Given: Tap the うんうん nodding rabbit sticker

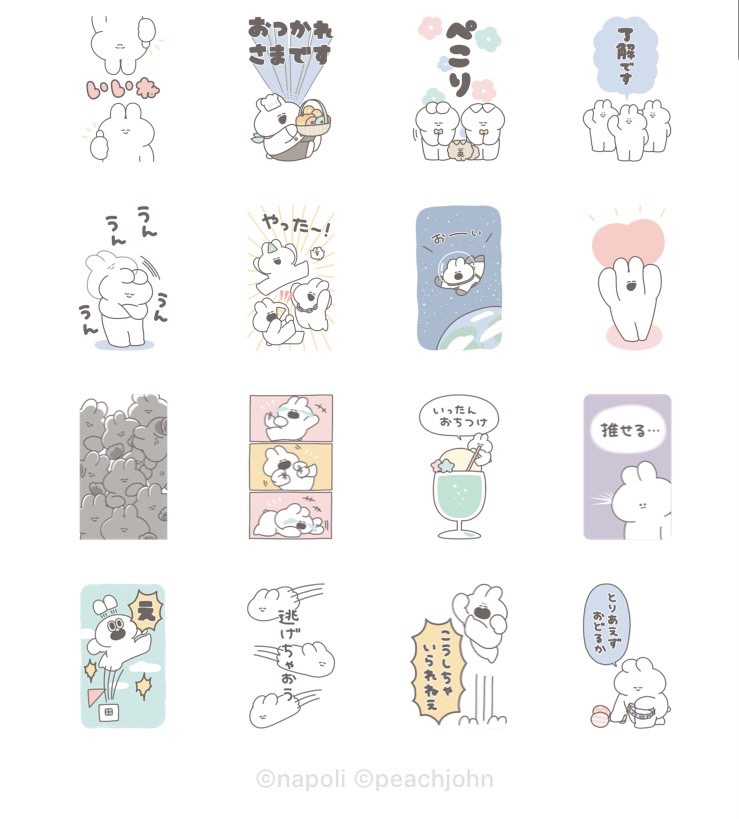Looking at the screenshot, I should (122, 278).
